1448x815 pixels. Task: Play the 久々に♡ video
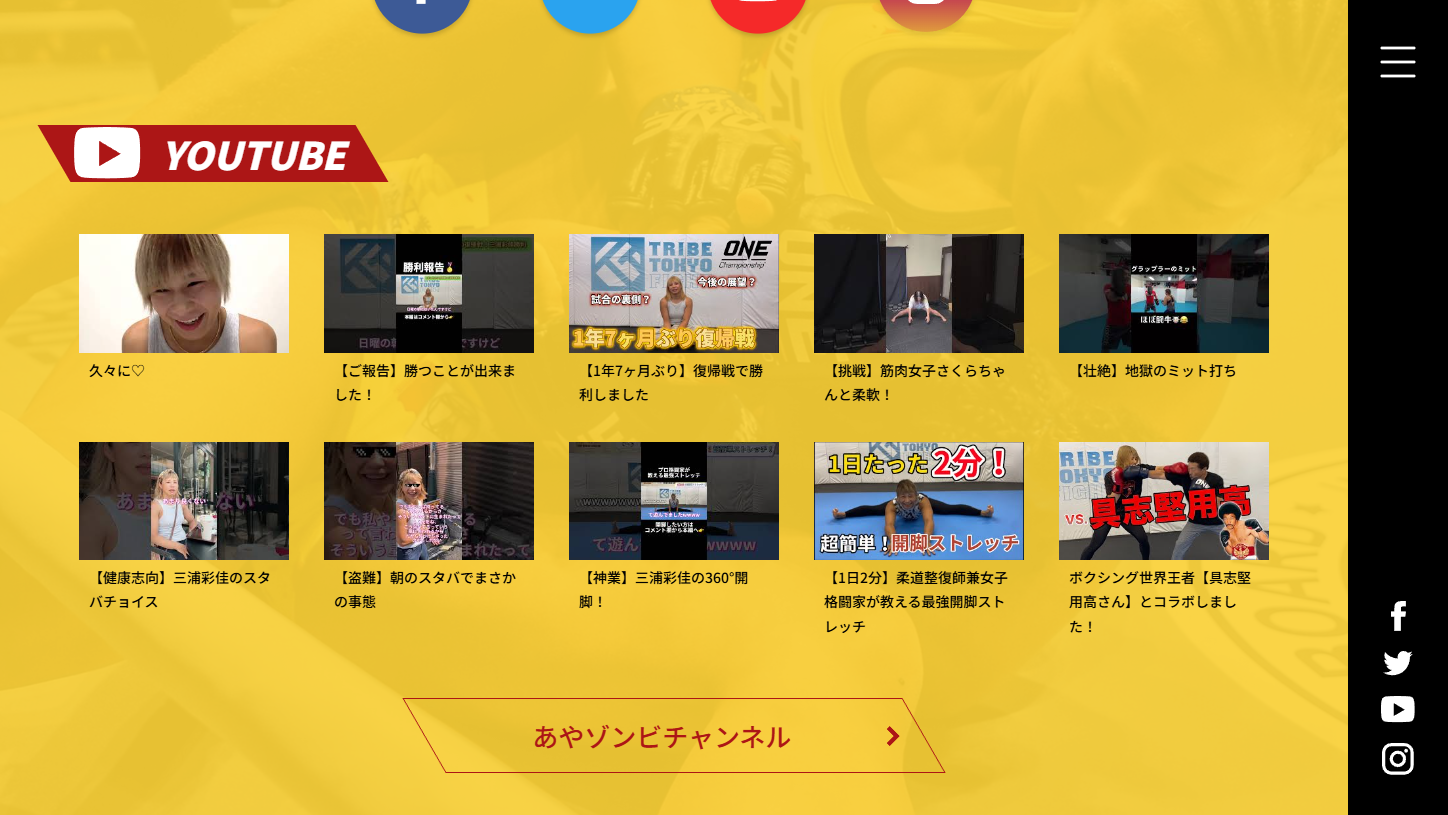(184, 293)
